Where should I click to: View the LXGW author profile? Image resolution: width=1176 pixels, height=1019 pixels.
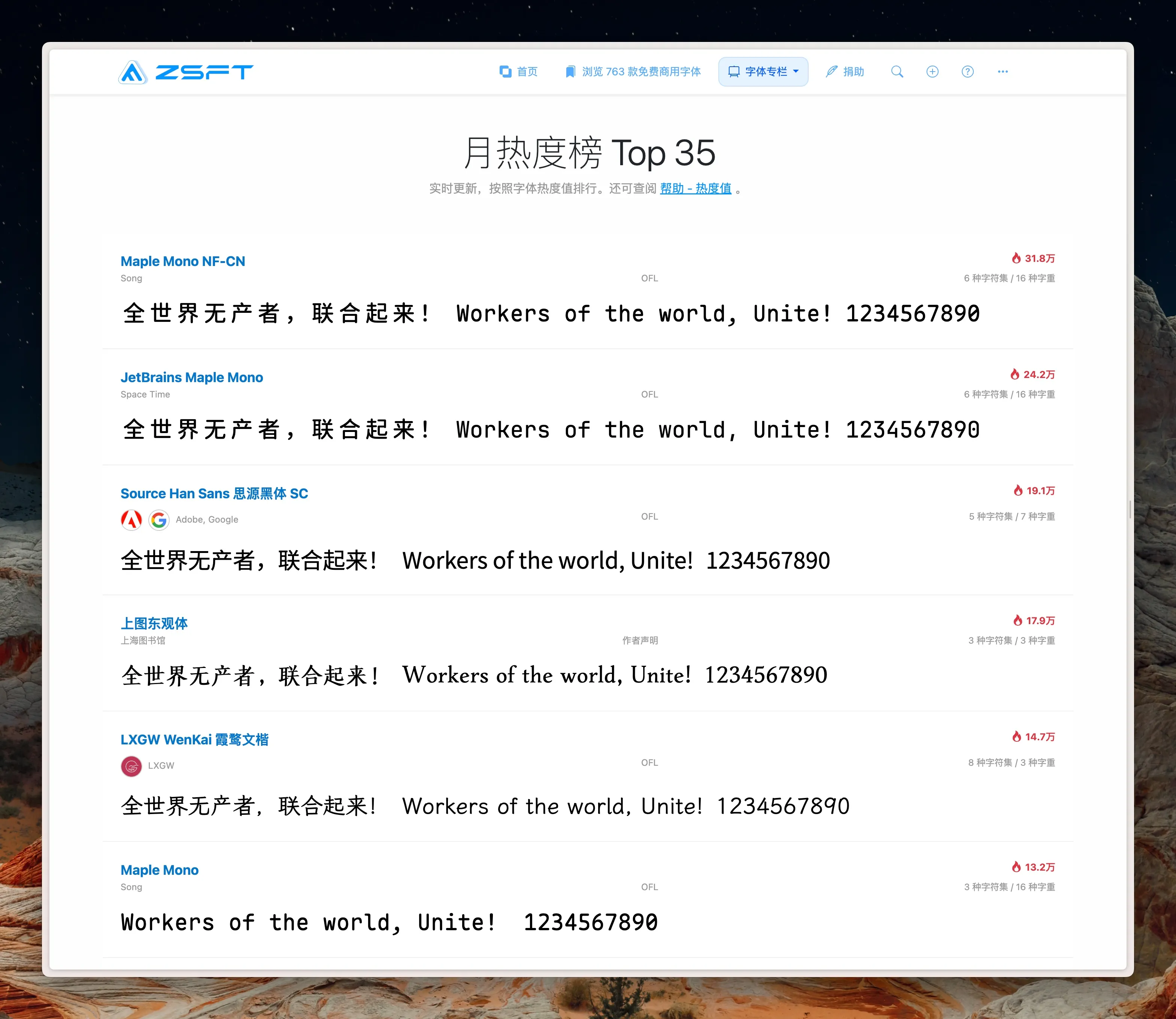(161, 765)
